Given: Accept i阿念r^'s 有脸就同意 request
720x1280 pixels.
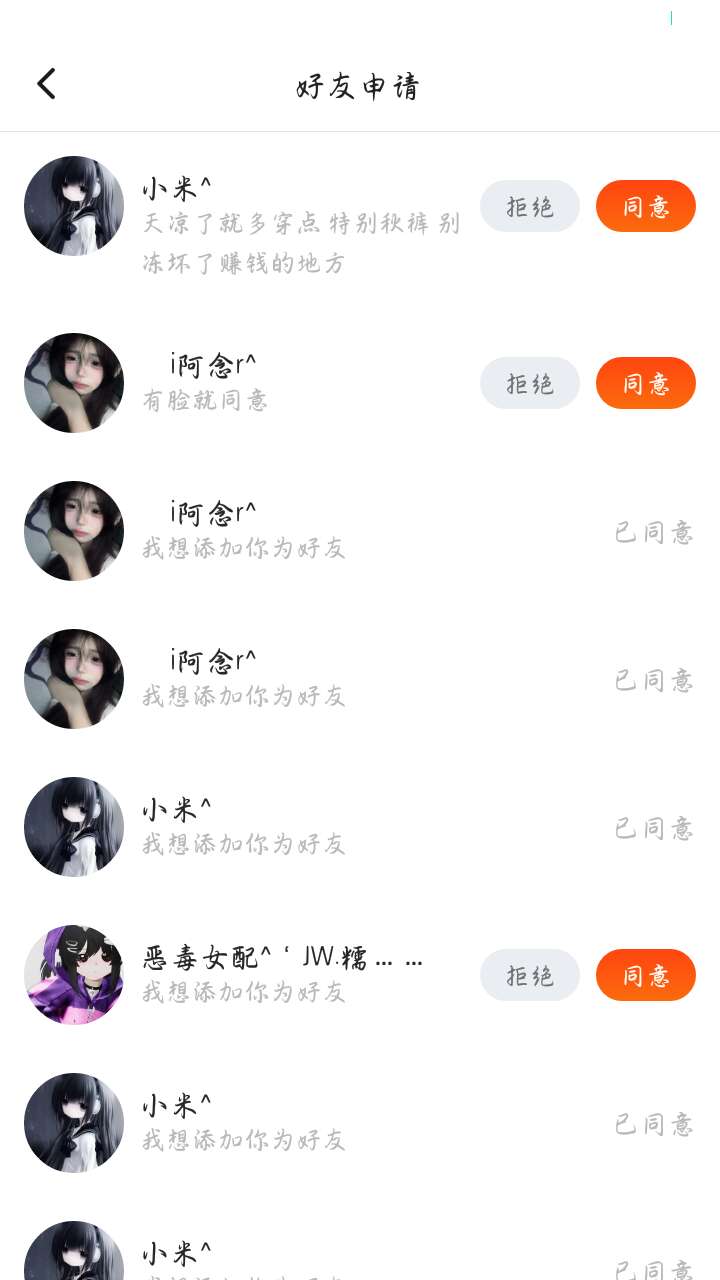Looking at the screenshot, I should point(646,383).
